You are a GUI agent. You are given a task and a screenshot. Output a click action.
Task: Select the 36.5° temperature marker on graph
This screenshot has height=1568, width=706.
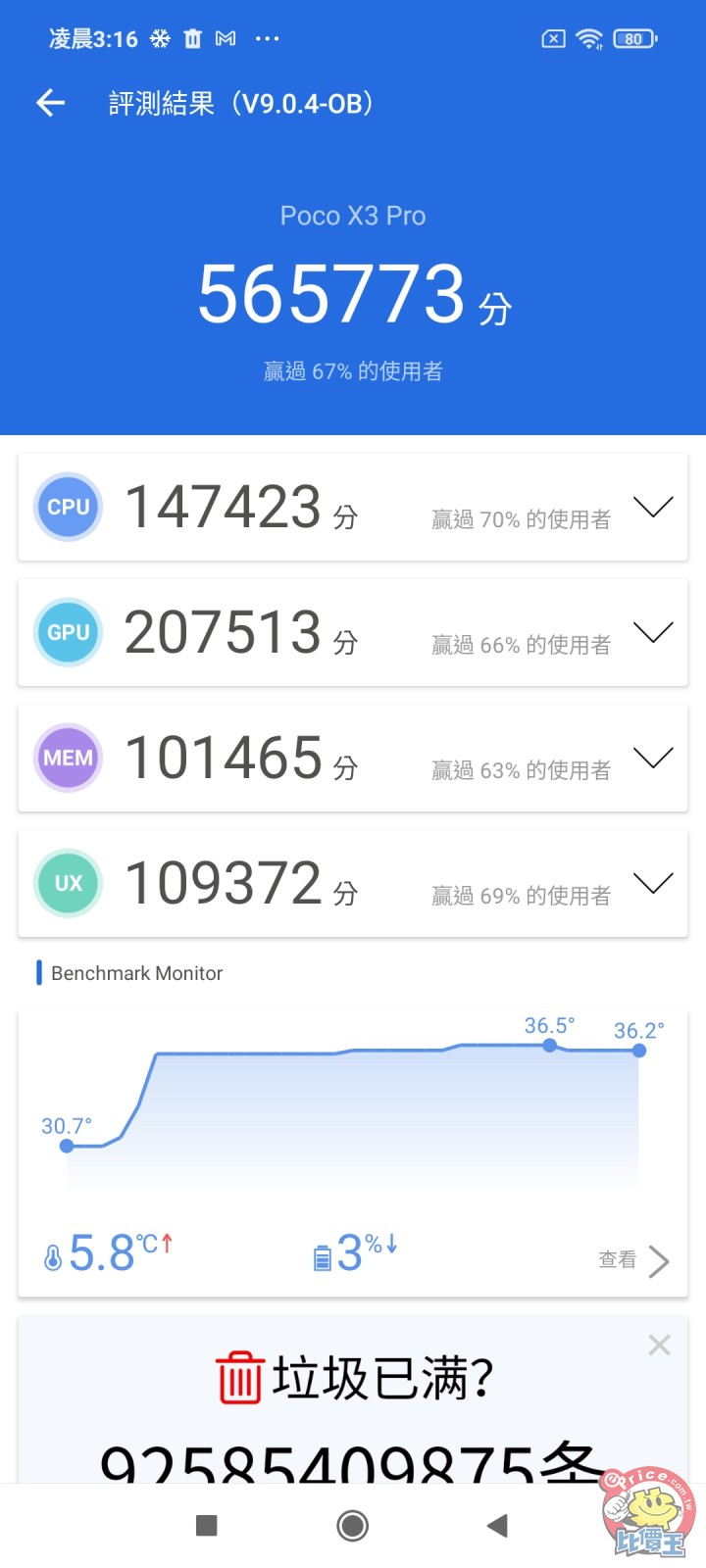pyautogui.click(x=549, y=1046)
